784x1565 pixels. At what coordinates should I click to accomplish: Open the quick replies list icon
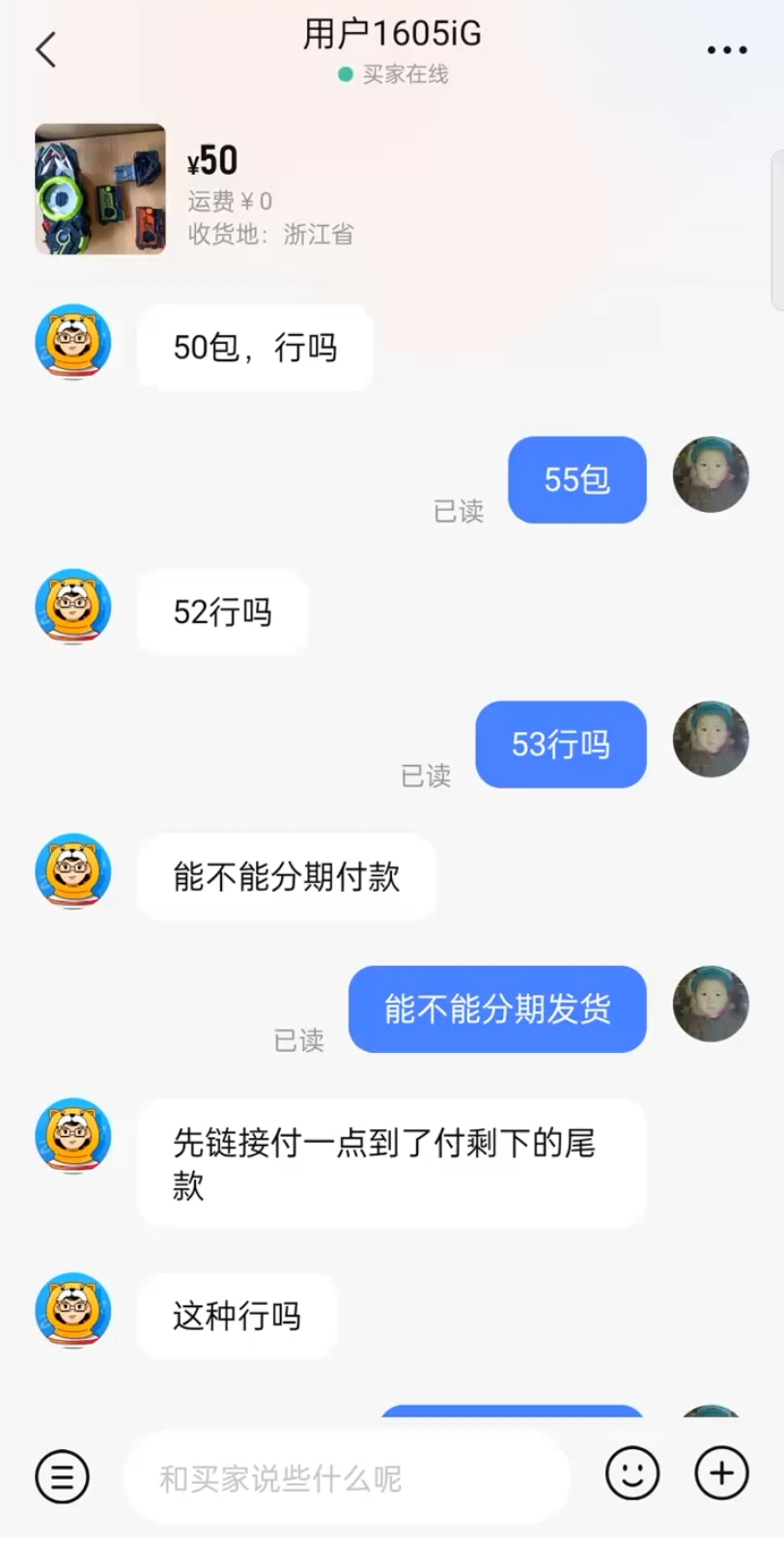(62, 1476)
